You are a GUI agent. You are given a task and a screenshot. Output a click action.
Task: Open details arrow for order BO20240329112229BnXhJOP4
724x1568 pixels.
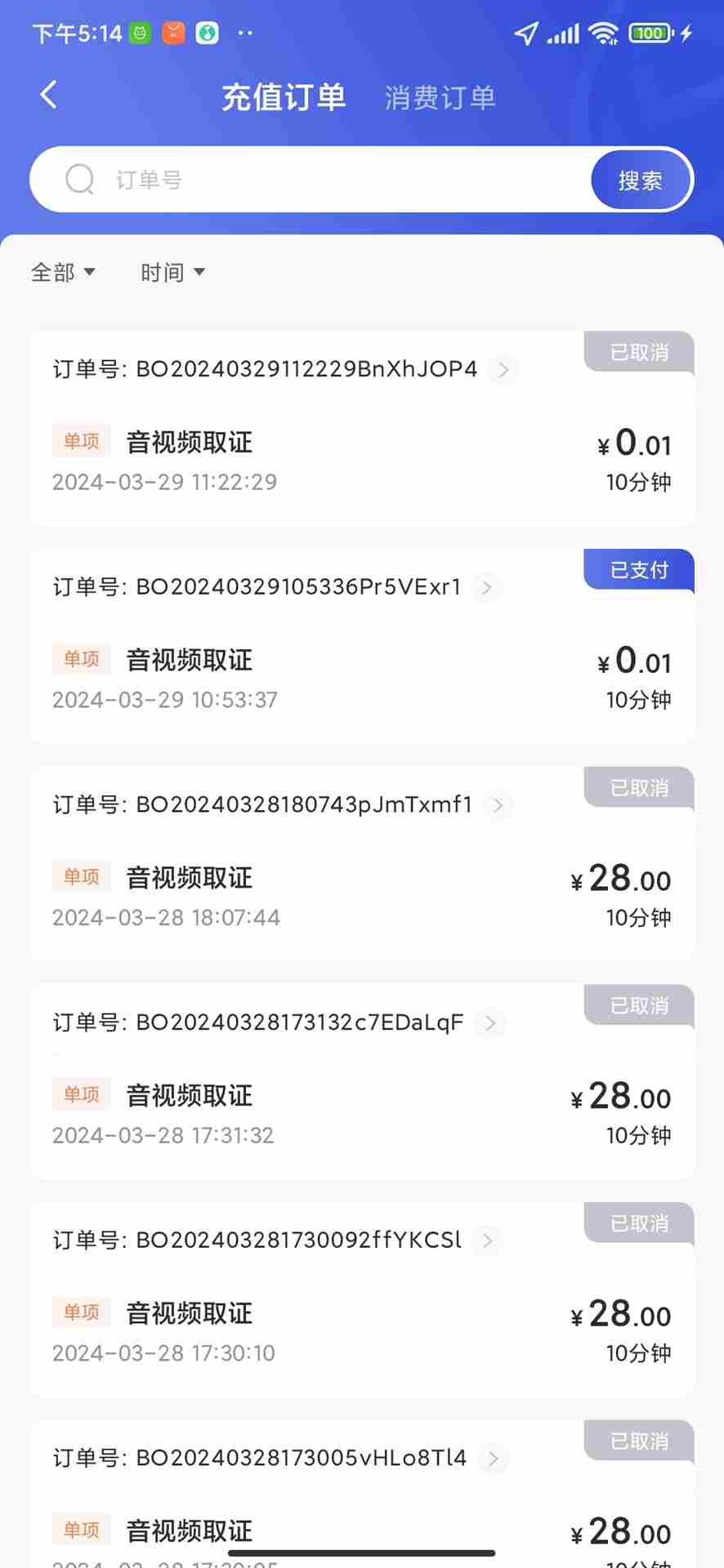pos(503,370)
